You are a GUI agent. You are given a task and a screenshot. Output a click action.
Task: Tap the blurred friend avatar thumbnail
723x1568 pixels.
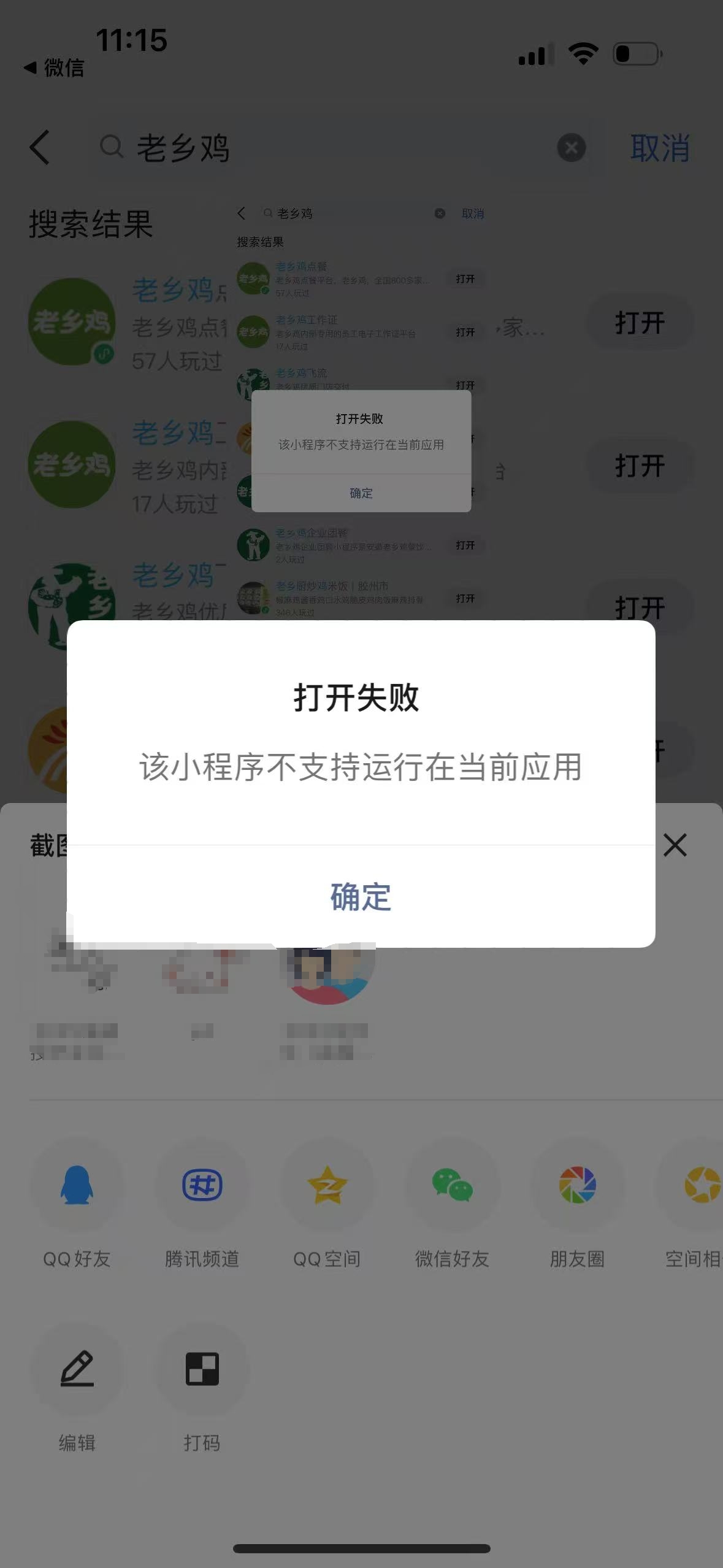tap(327, 975)
